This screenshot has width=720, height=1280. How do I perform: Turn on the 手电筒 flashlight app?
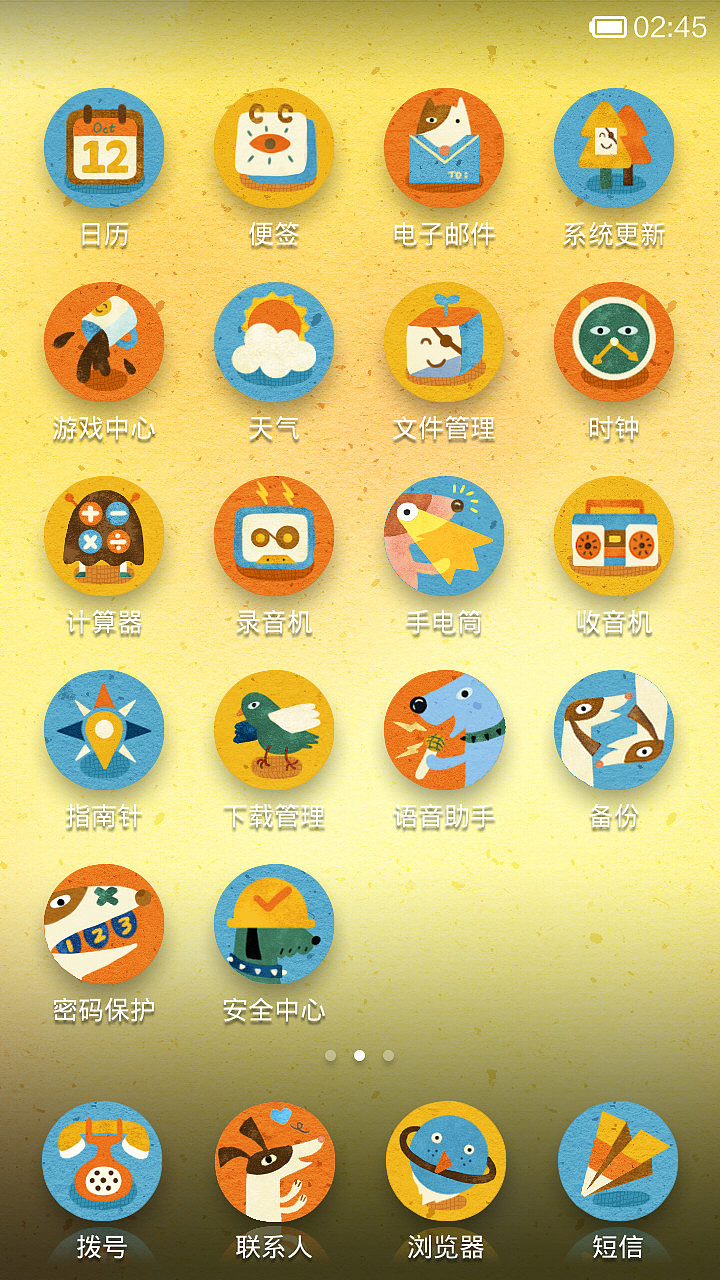(444, 537)
